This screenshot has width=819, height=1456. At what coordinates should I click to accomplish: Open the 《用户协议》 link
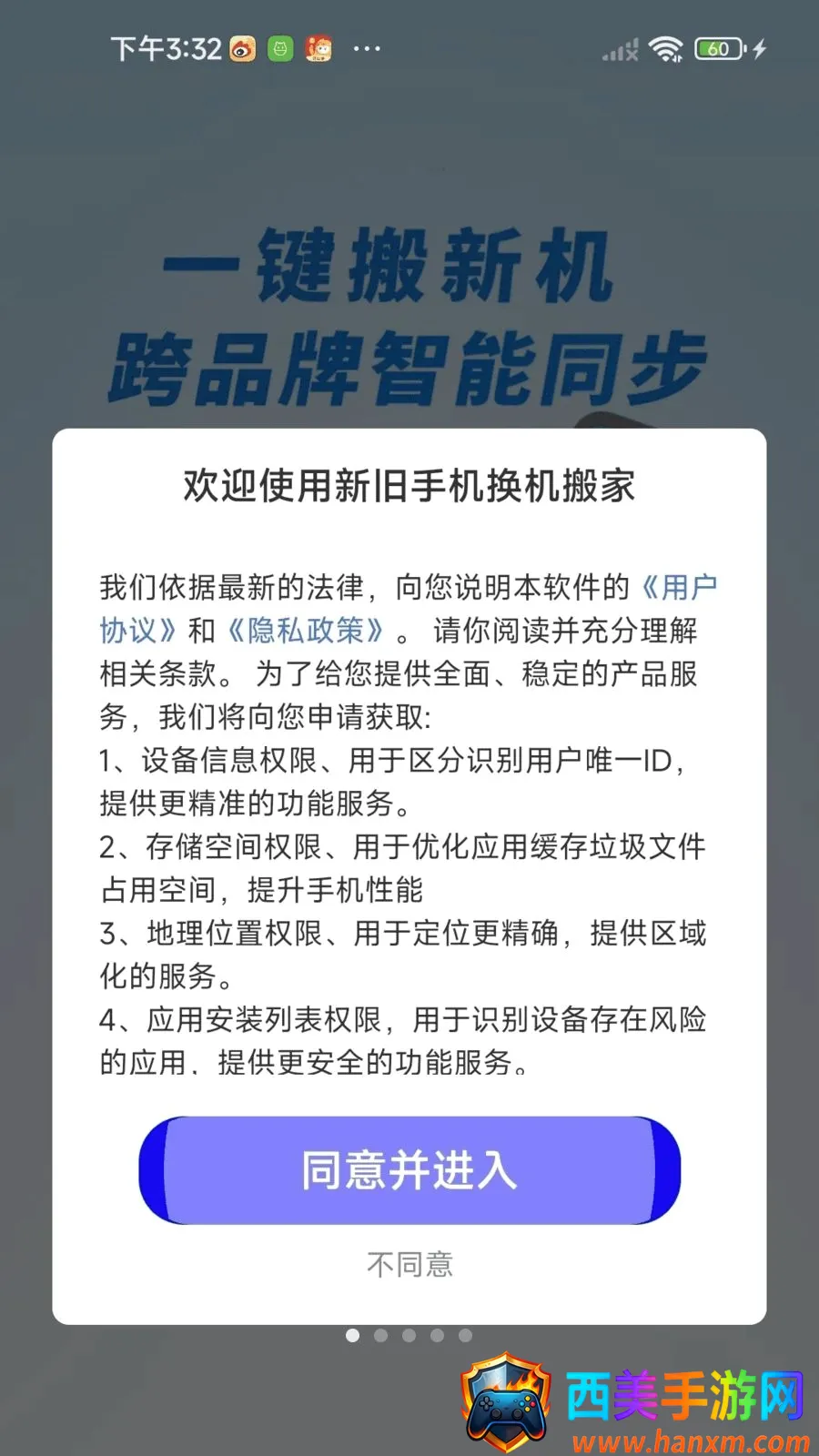click(677, 587)
